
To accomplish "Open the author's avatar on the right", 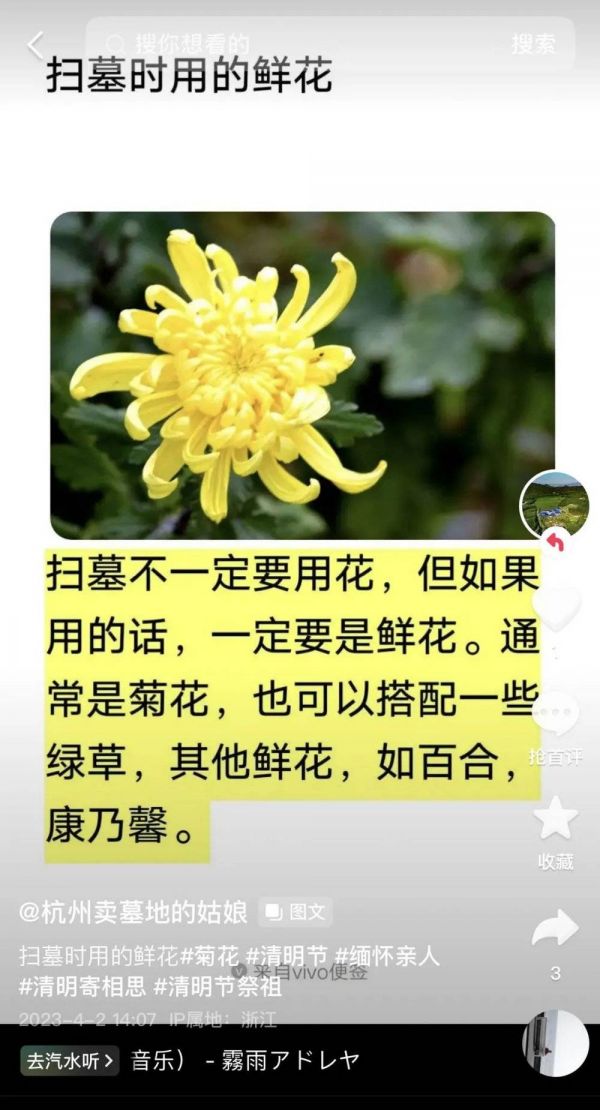I will [555, 505].
